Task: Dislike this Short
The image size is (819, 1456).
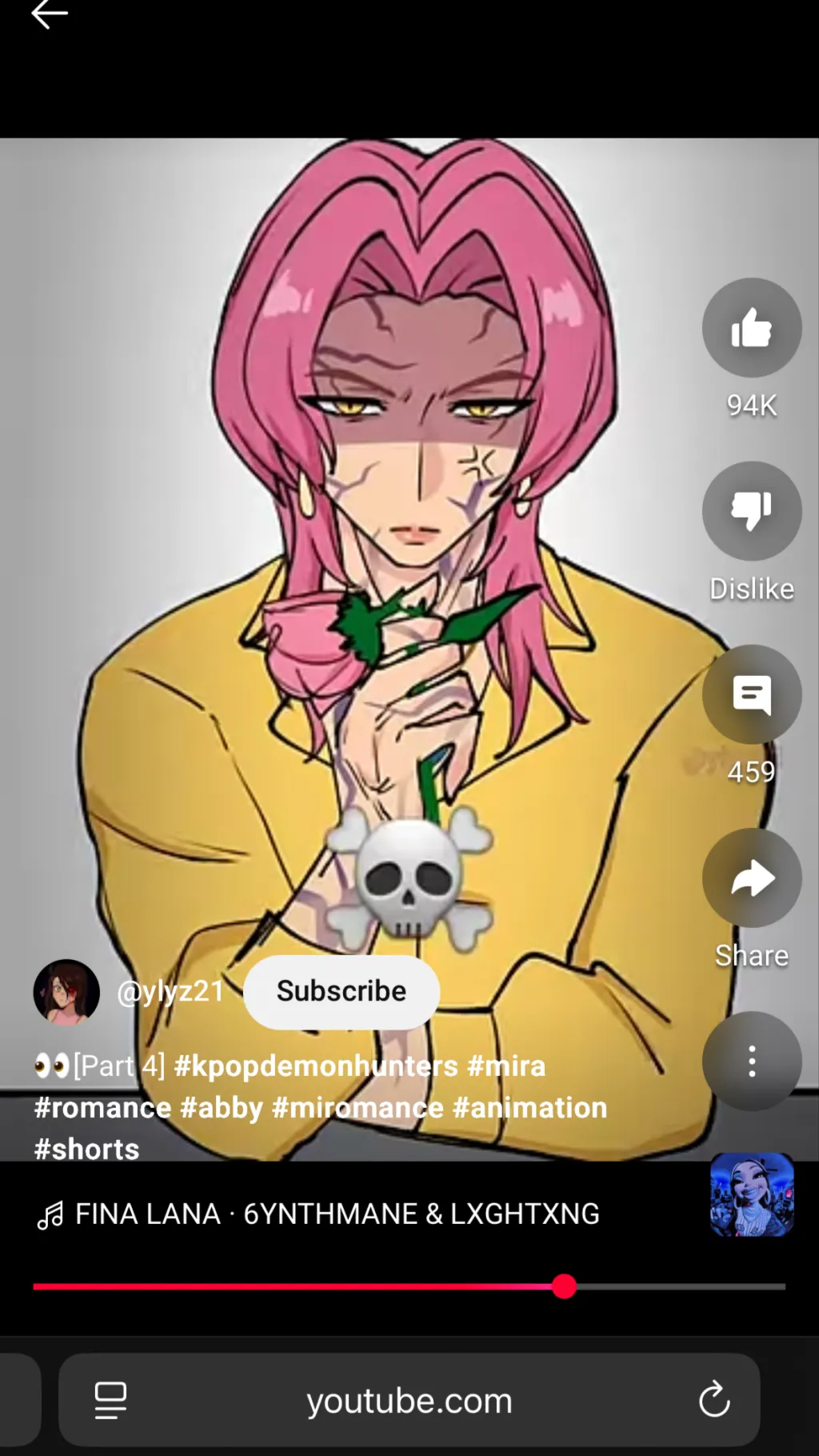Action: 751,511
